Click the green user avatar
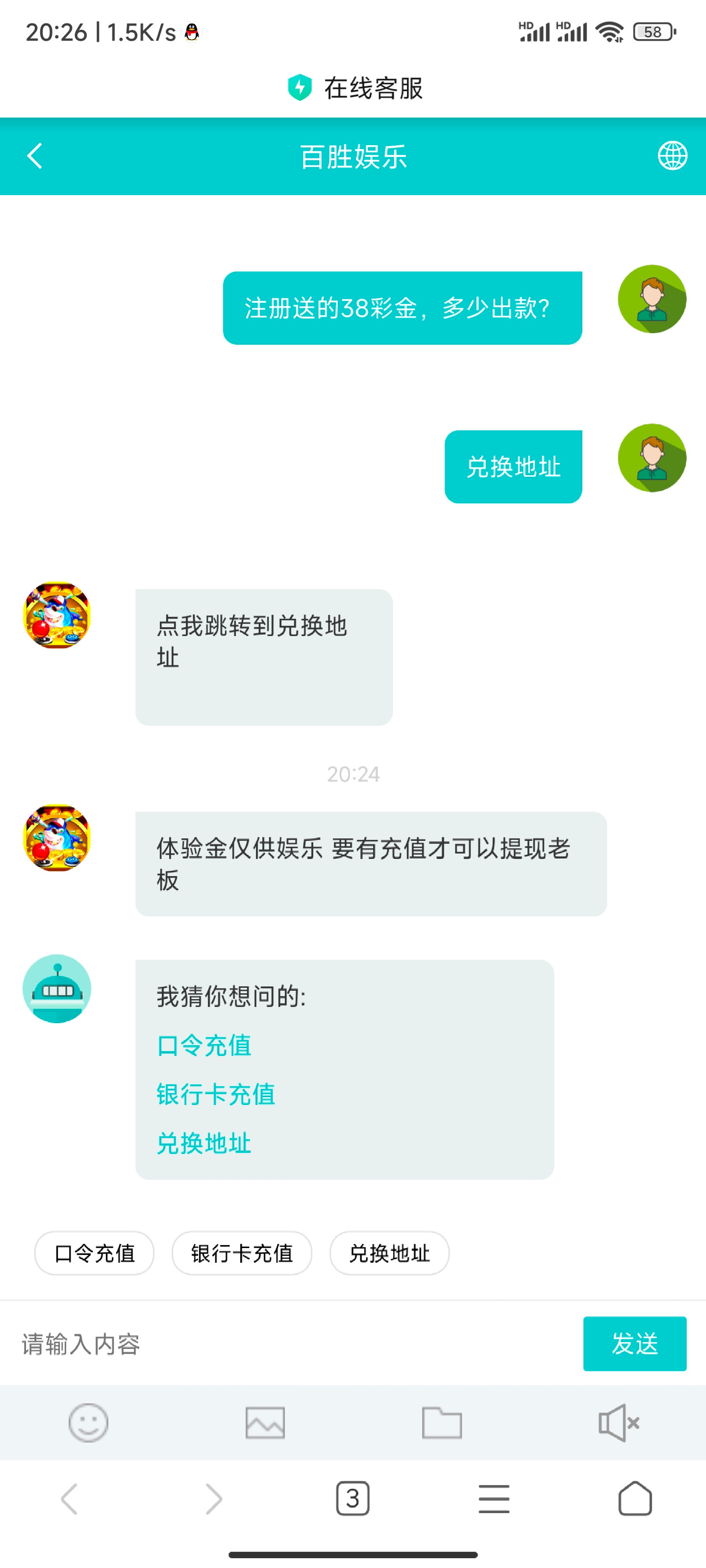The height and width of the screenshot is (1568, 706). pos(652,299)
